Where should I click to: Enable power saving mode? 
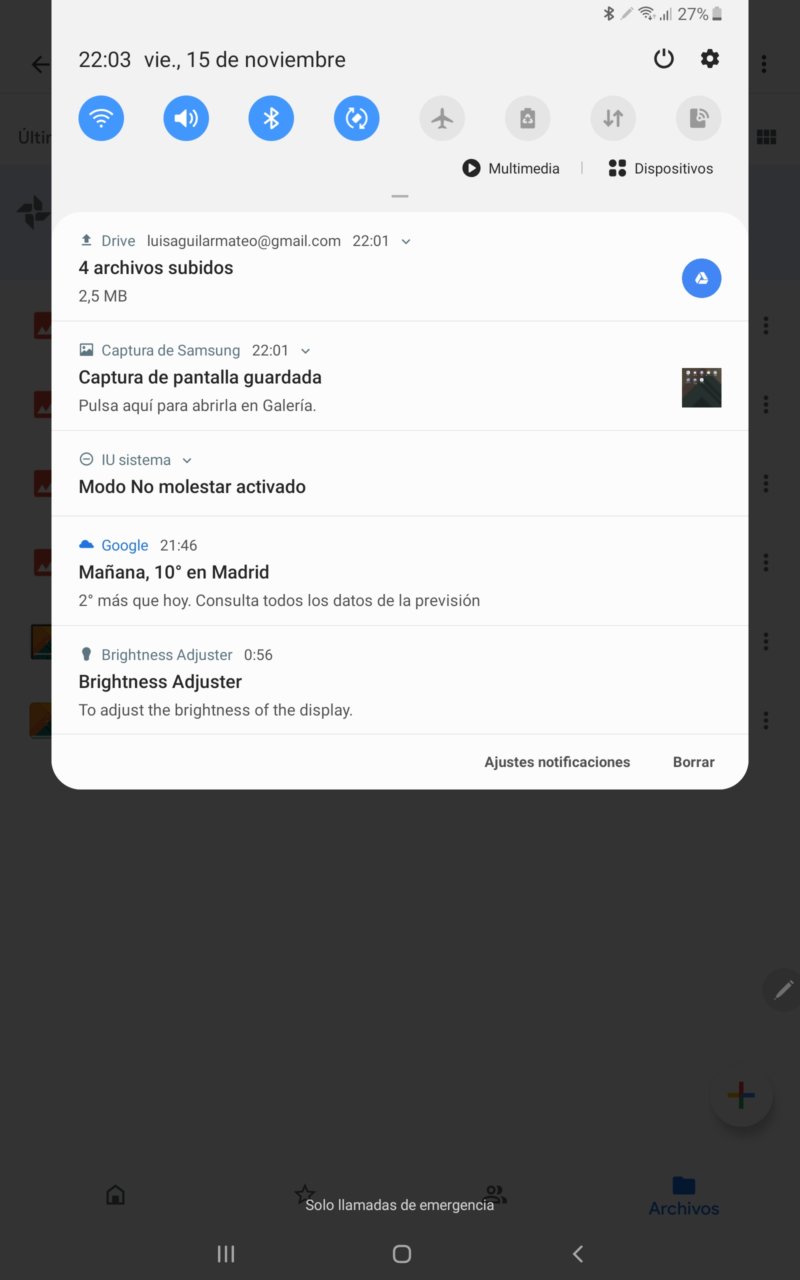[x=527, y=118]
